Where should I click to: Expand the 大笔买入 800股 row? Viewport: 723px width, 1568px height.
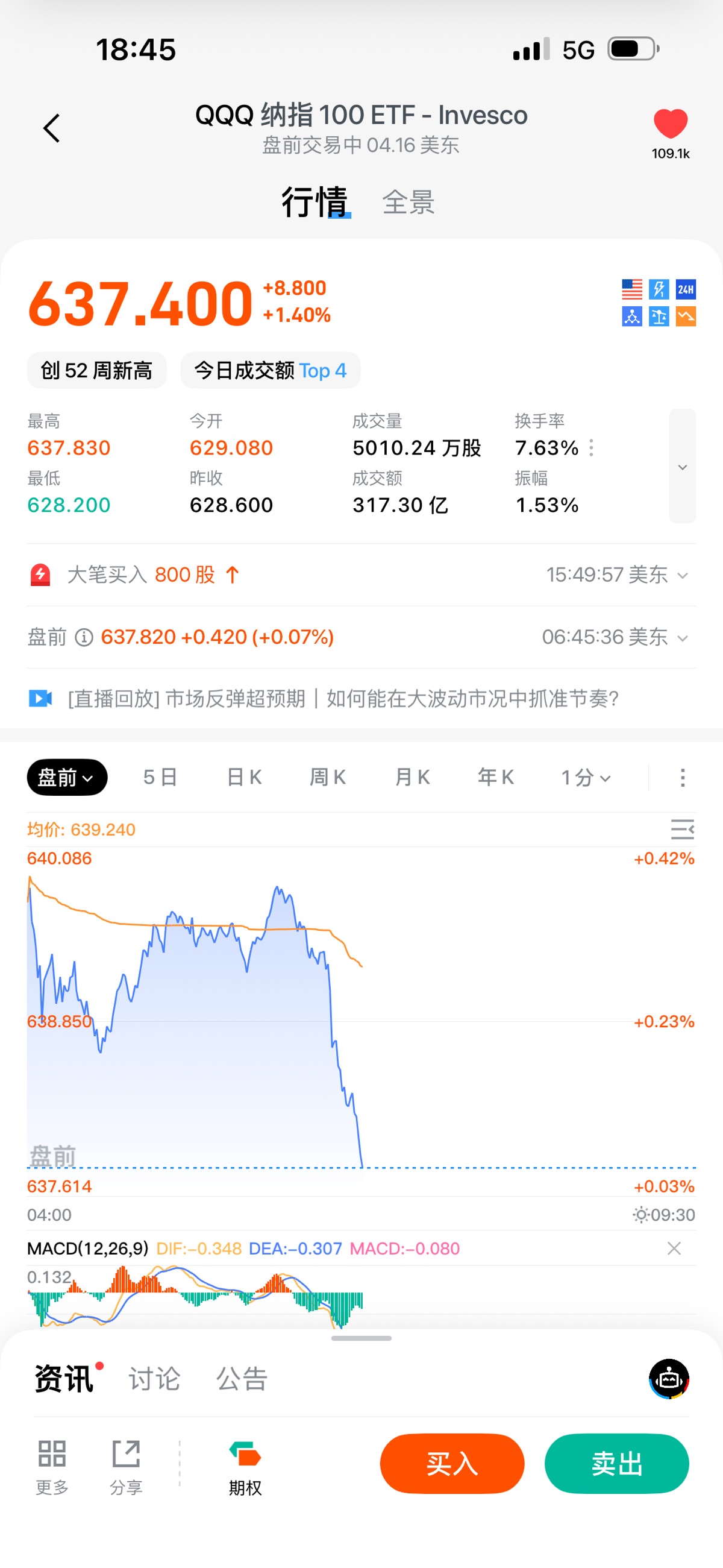pos(682,575)
